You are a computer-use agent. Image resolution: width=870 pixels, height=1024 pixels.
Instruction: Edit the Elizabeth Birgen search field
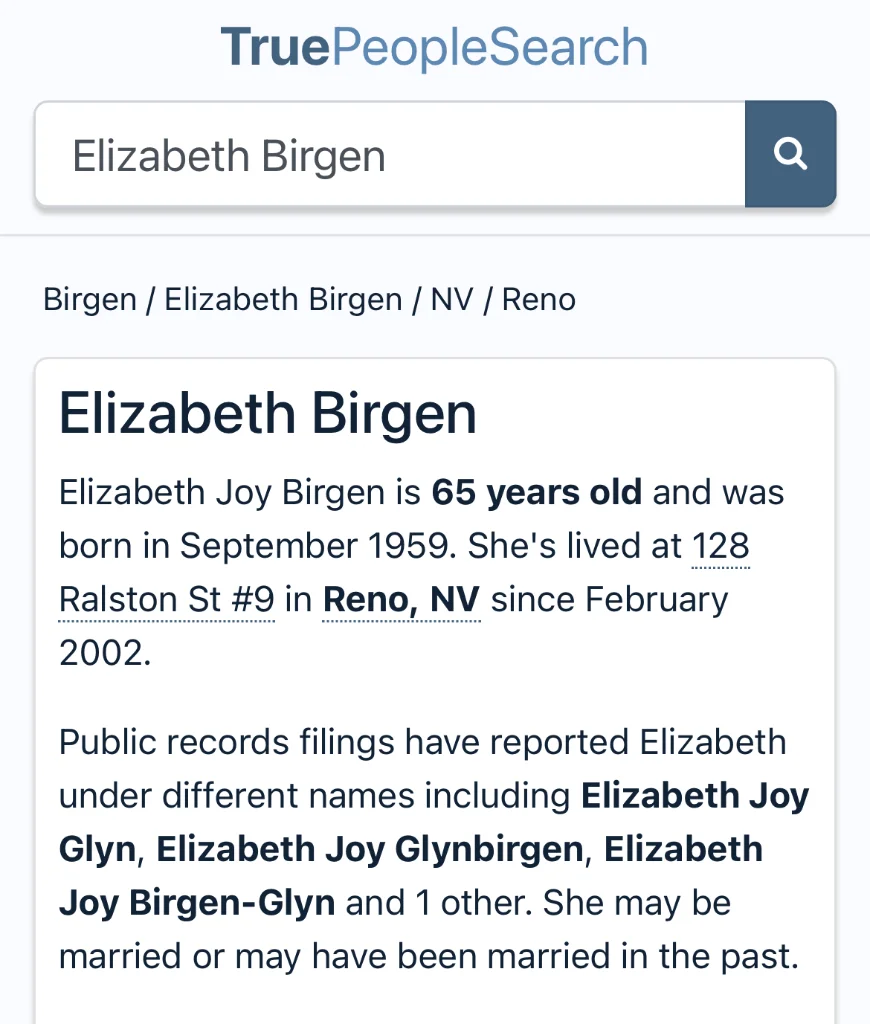pyautogui.click(x=390, y=156)
